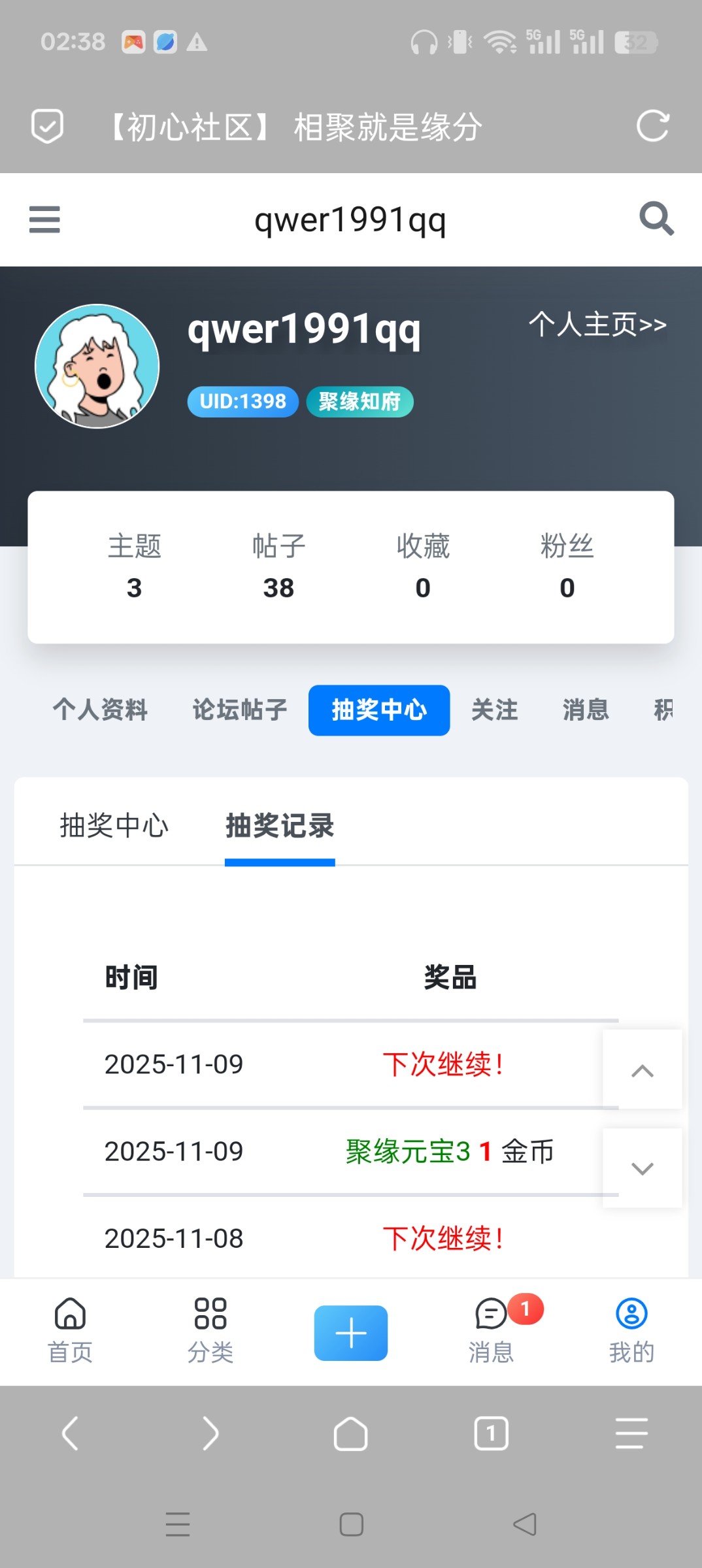Open the hamburger drawer menu

pos(44,220)
